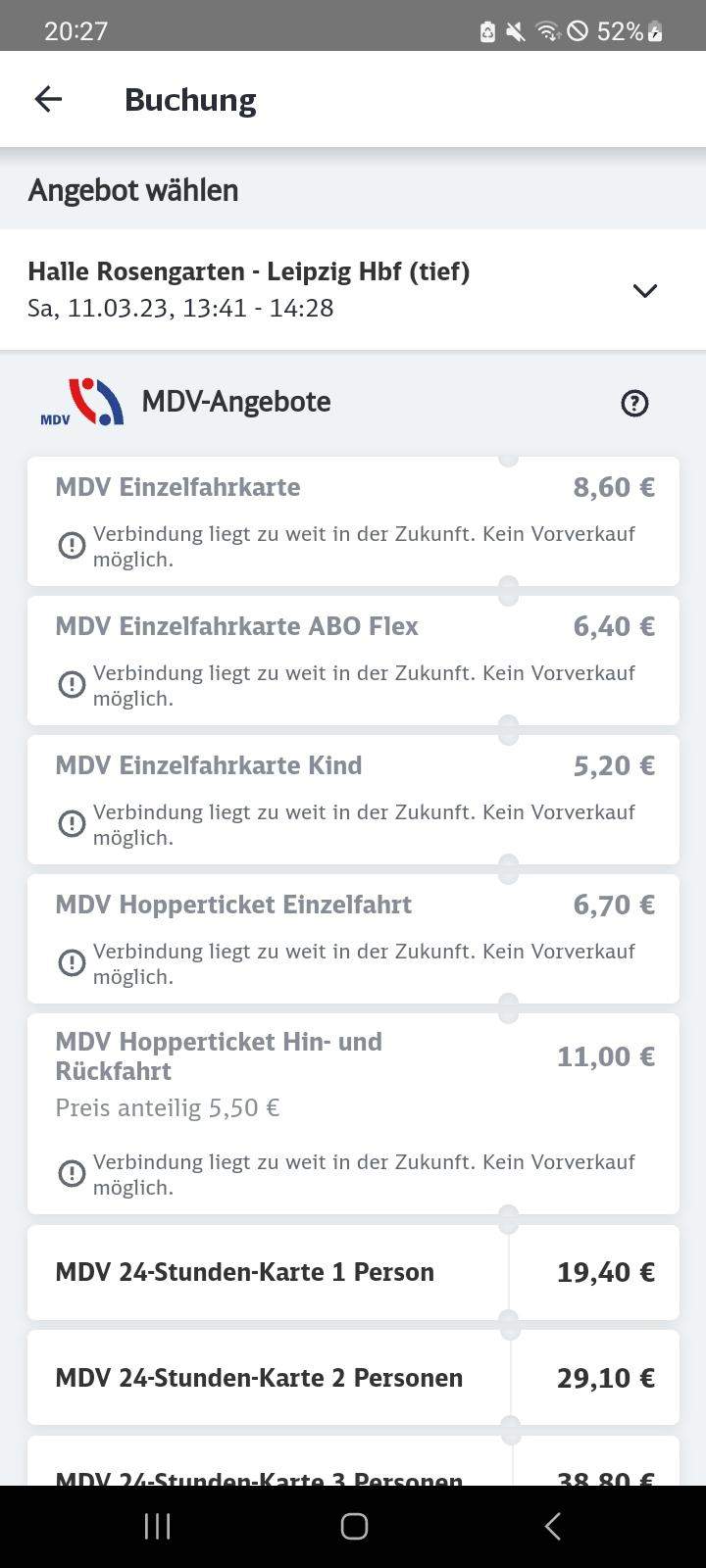Image resolution: width=706 pixels, height=1568 pixels.
Task: Tap the 19,40 € price label
Action: point(606,1271)
